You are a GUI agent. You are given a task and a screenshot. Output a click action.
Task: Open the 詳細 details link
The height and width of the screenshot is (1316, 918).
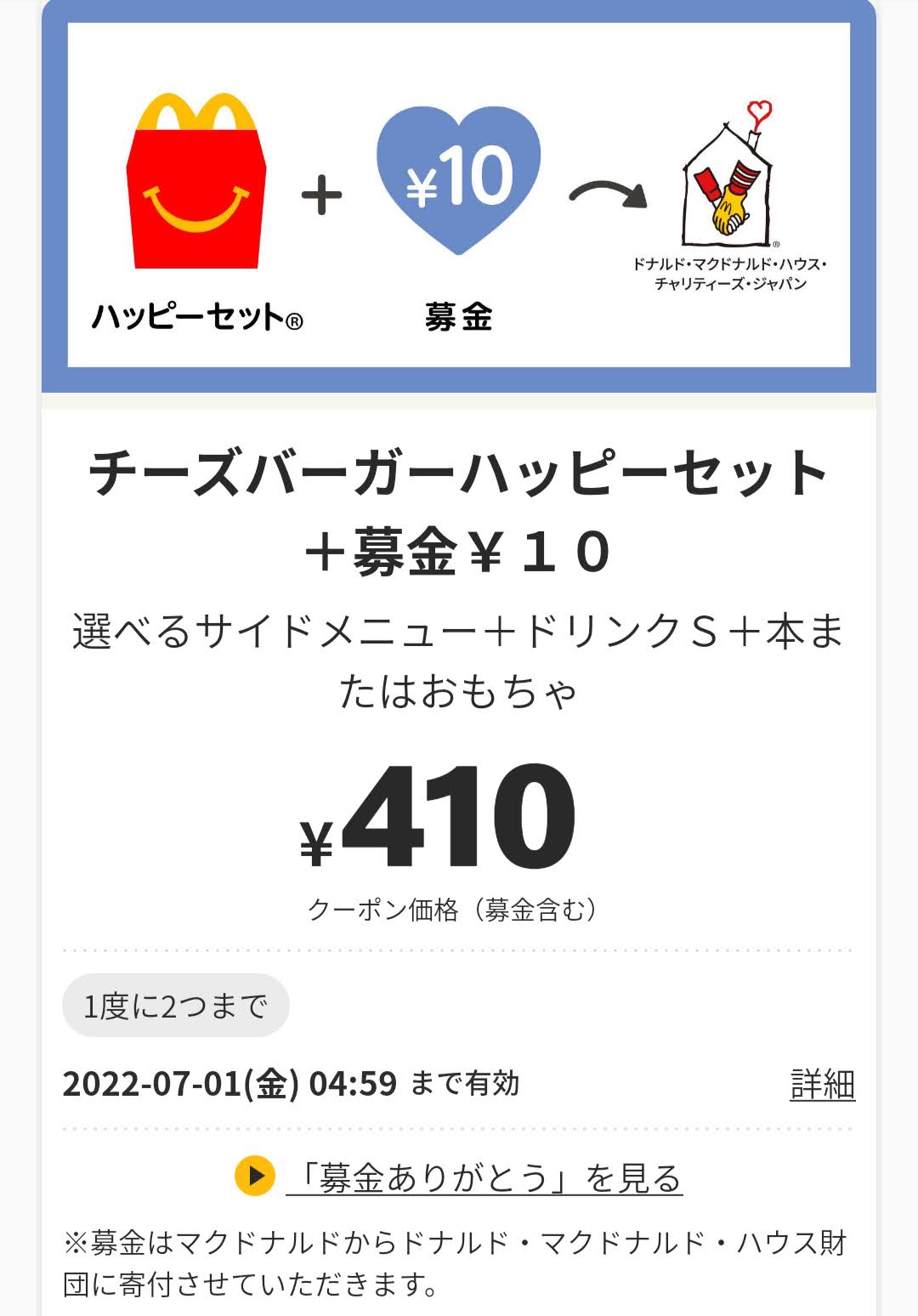click(x=822, y=1085)
